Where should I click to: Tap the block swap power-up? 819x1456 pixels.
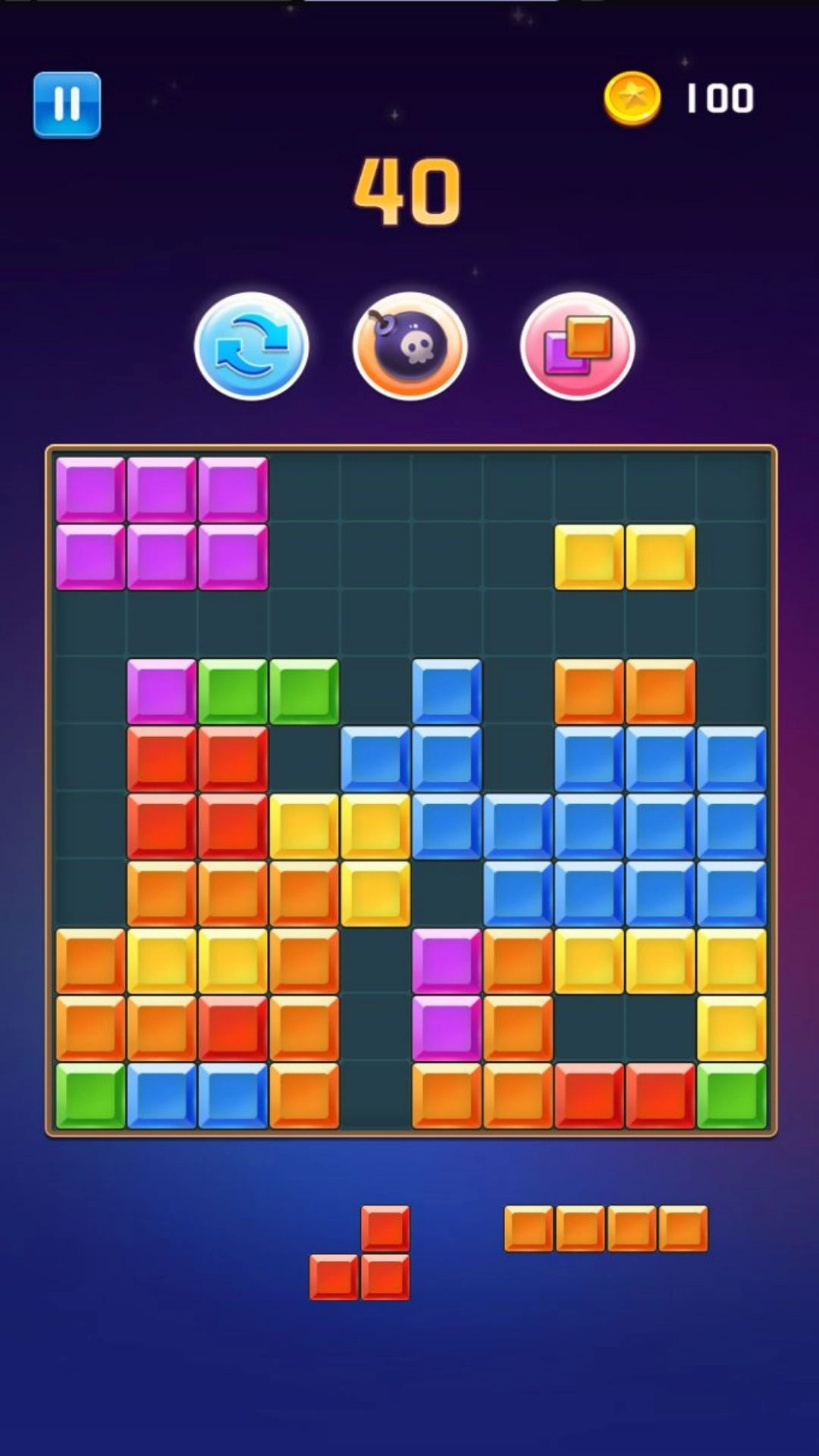pos(577,346)
